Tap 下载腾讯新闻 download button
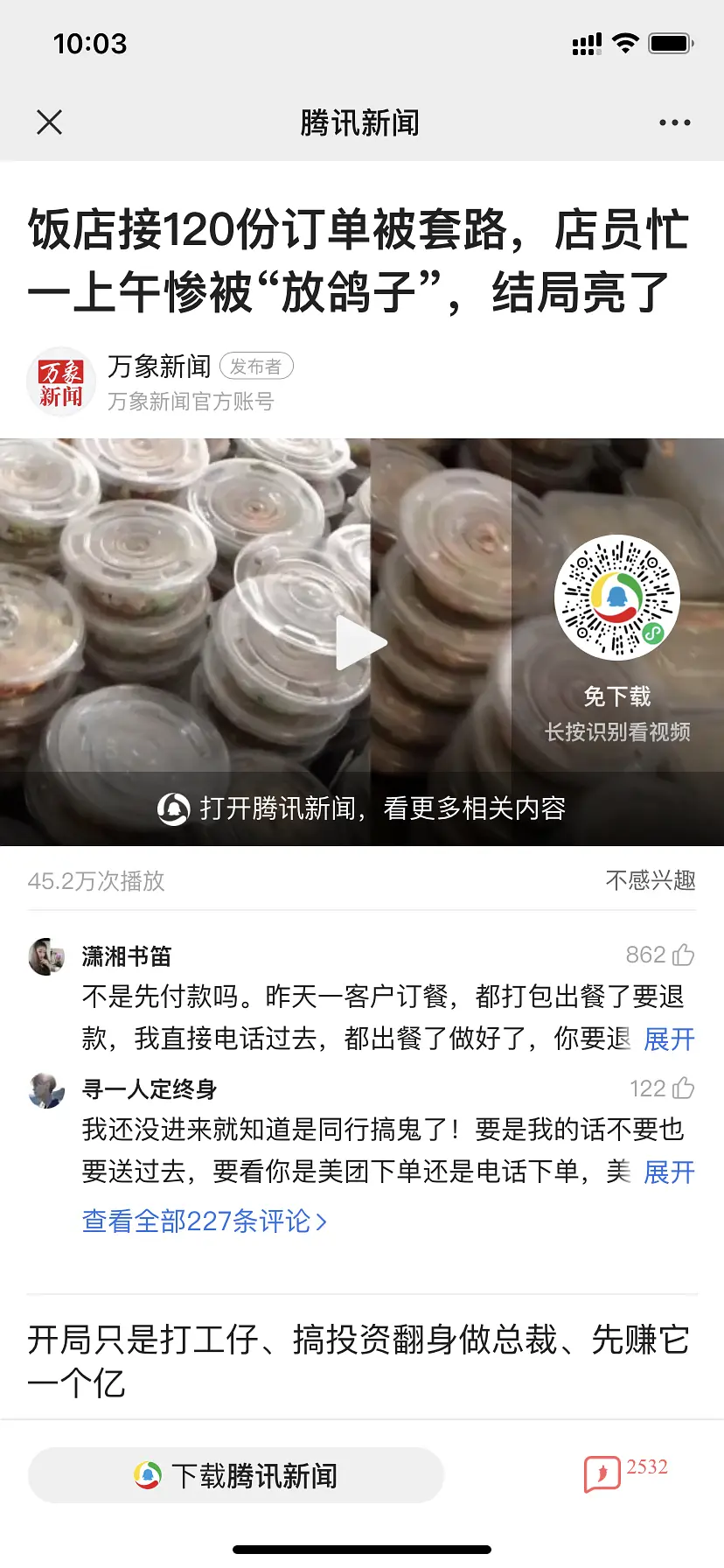Screen dimensions: 724x1568 tap(236, 1476)
